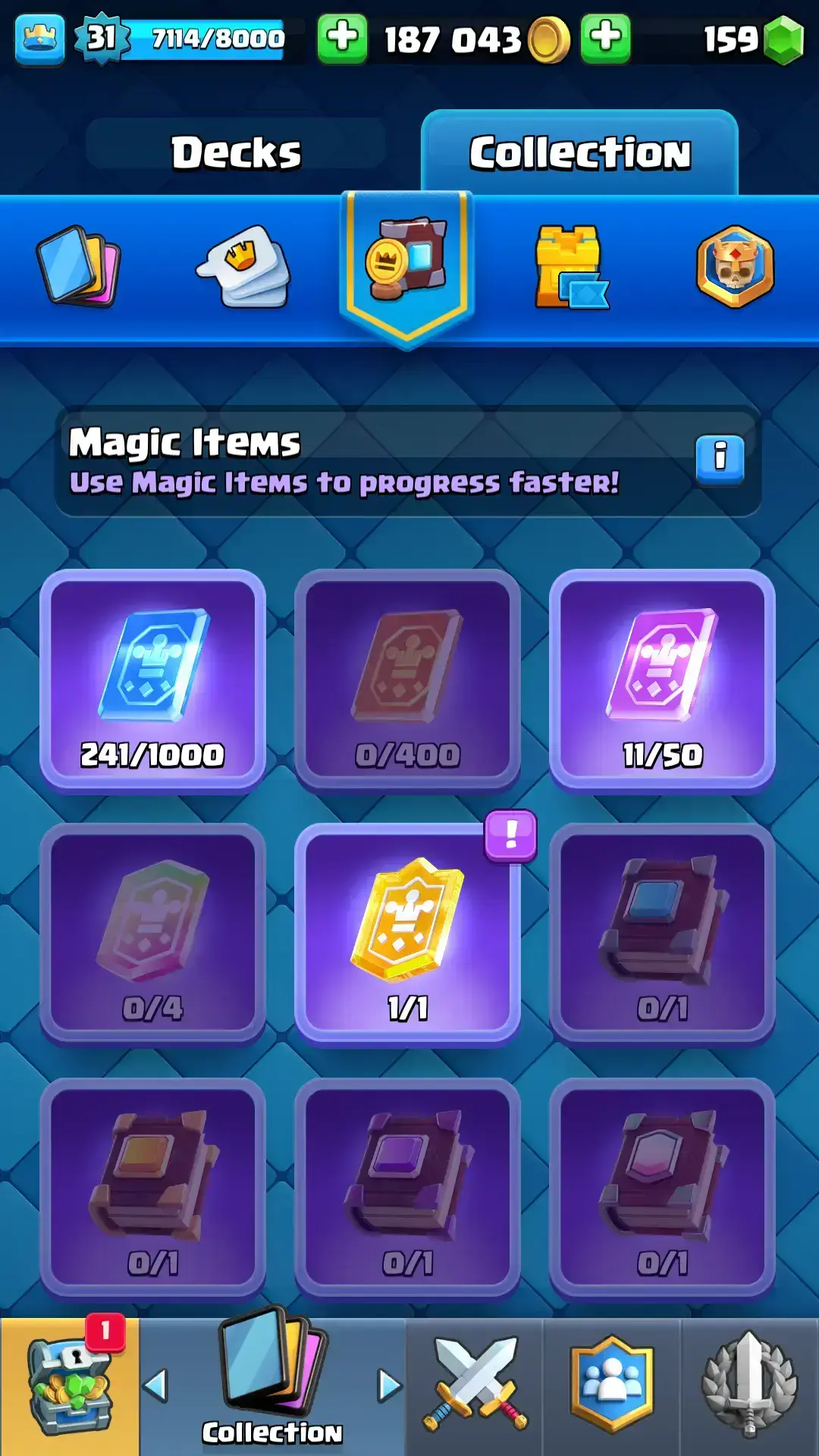Viewport: 819px width, 1456px height.
Task: Open the tower skins sub-tab
Action: click(x=570, y=266)
